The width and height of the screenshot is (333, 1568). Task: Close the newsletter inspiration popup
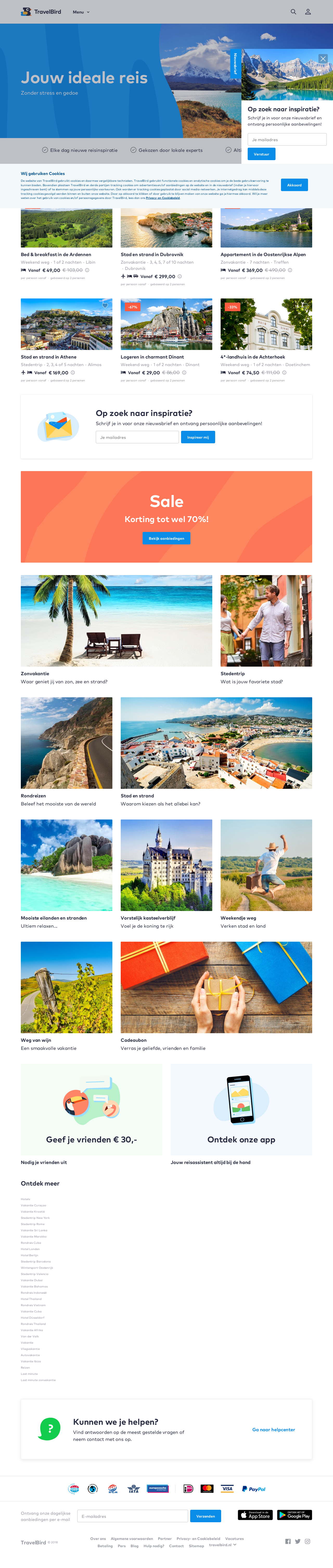click(323, 59)
